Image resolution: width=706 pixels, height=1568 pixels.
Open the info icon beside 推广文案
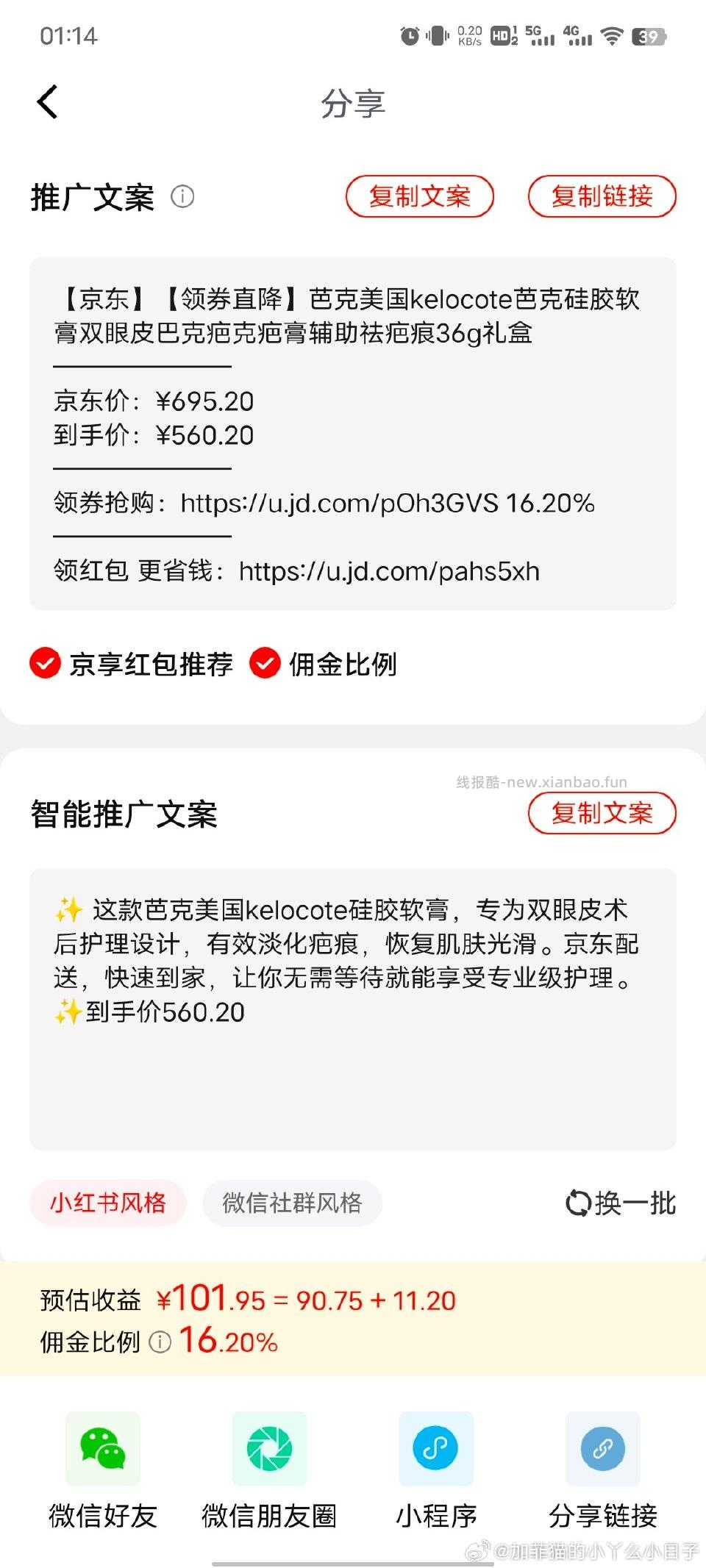pos(184,197)
